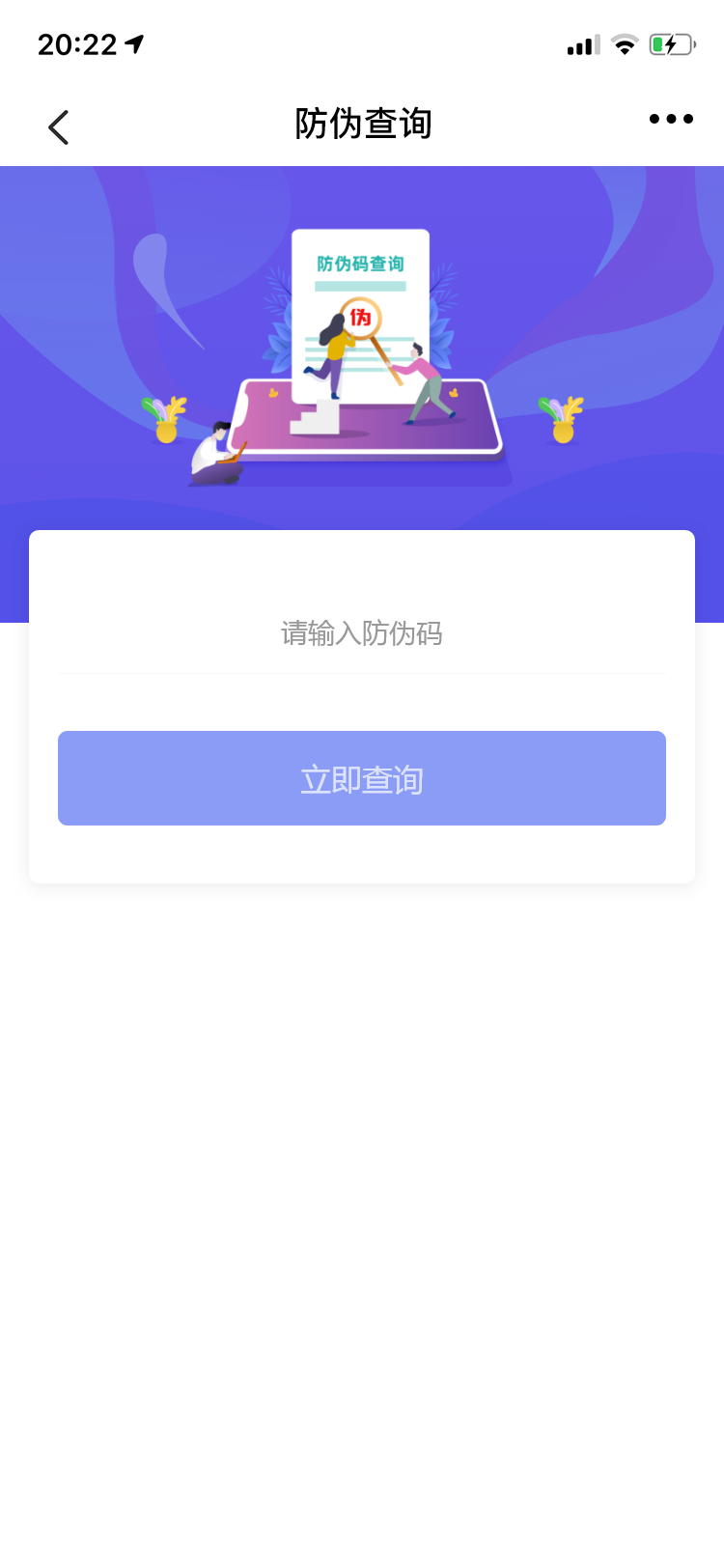This screenshot has height=1568, width=724.
Task: Tap the 立即查询 button
Action: (362, 778)
